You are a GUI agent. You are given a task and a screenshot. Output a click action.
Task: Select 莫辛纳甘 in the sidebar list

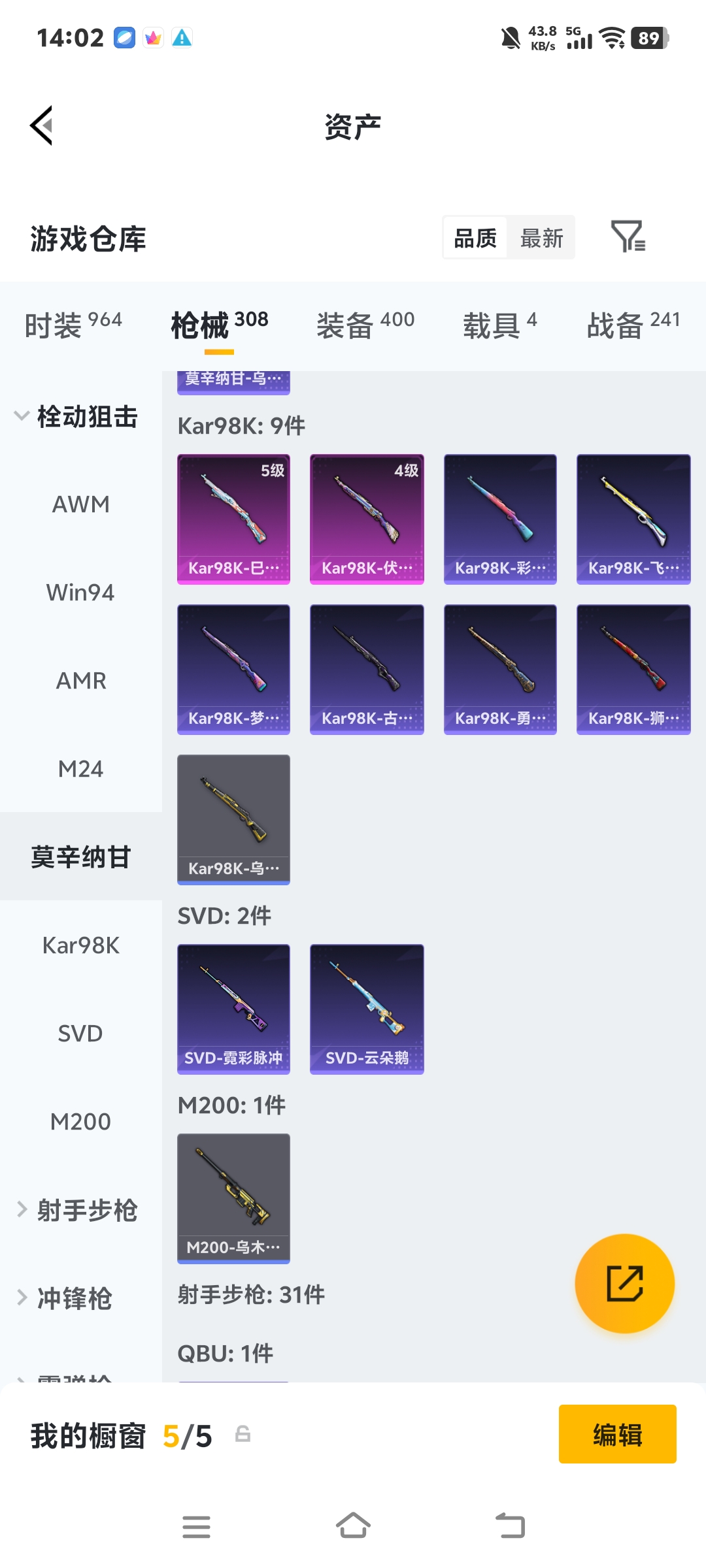coord(81,858)
